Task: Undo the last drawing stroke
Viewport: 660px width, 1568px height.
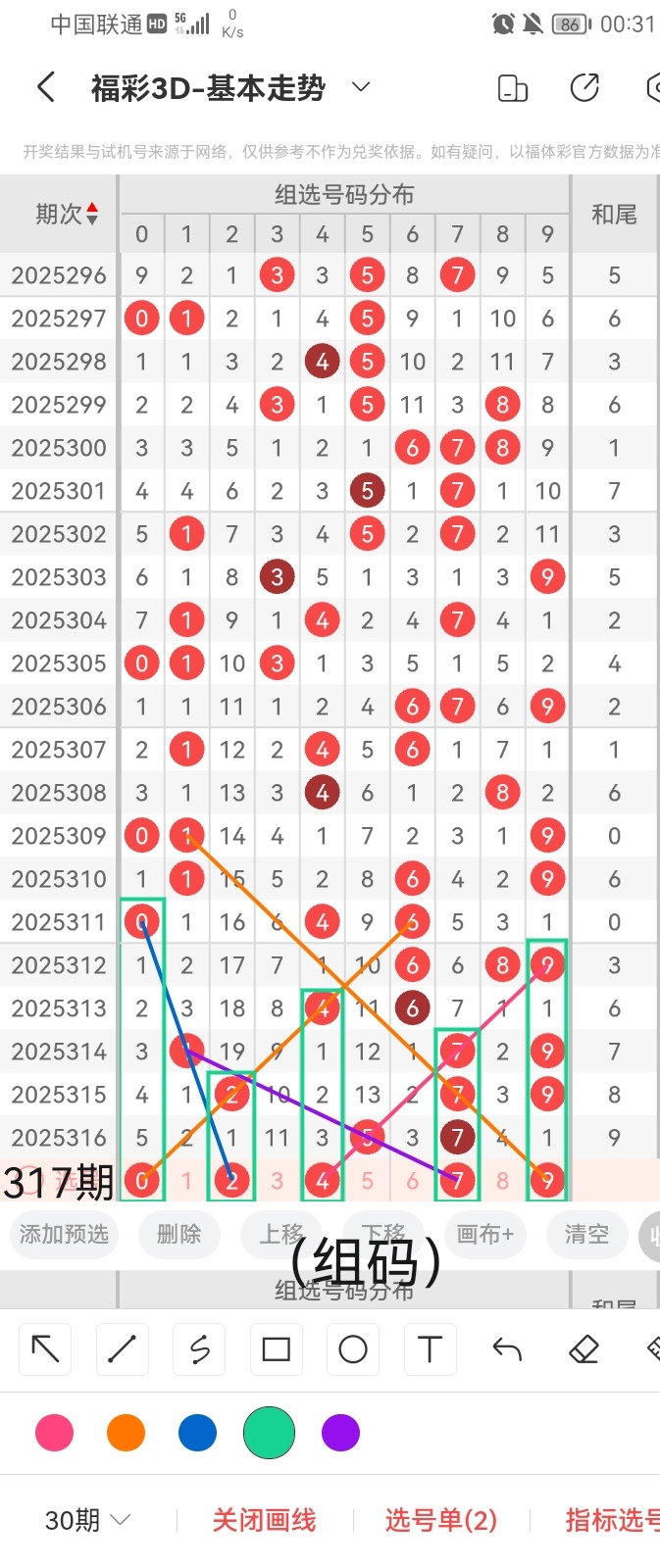Action: tap(507, 1349)
